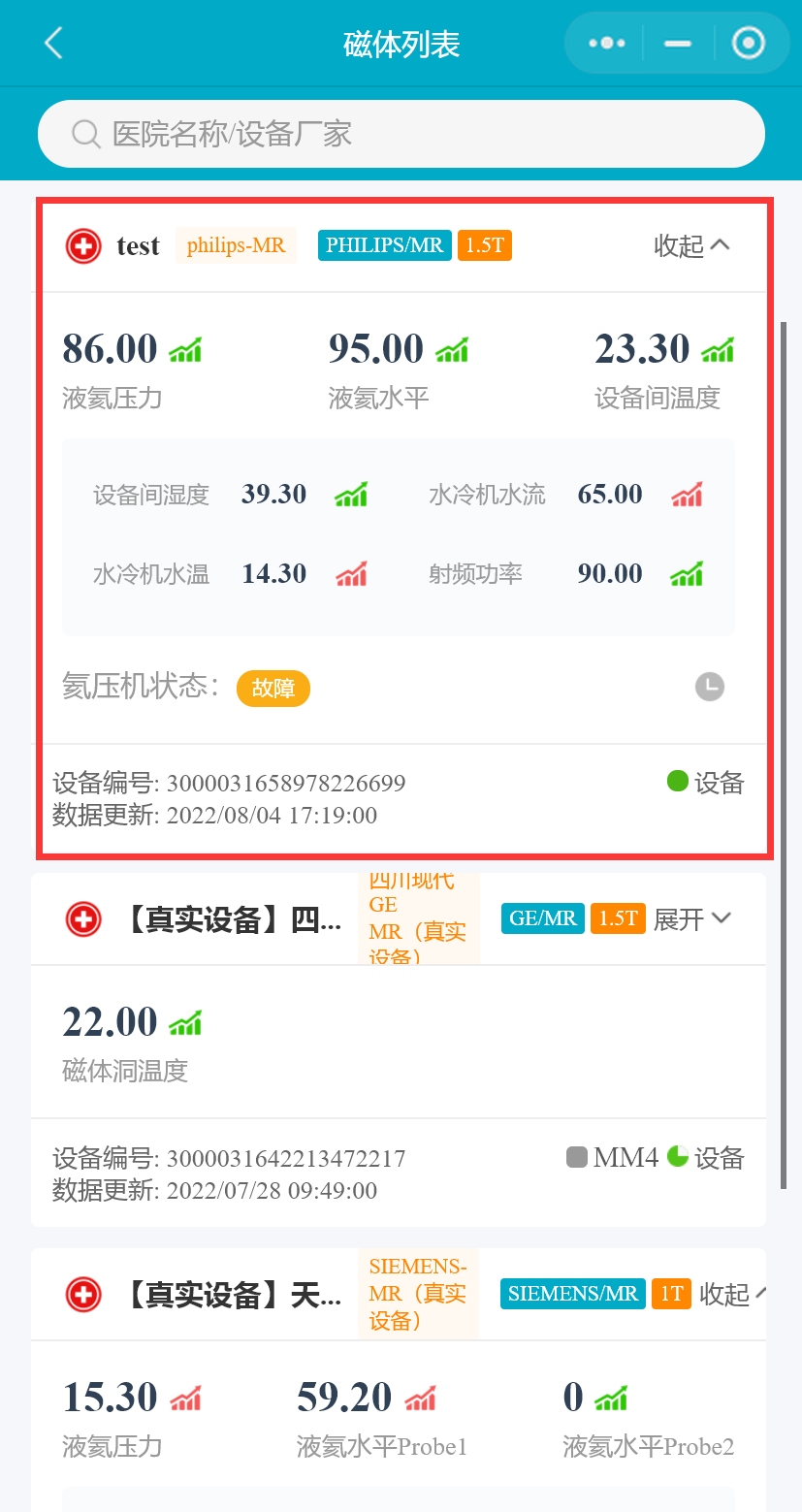Tap the hospital name/manufacturer search box

[401, 134]
